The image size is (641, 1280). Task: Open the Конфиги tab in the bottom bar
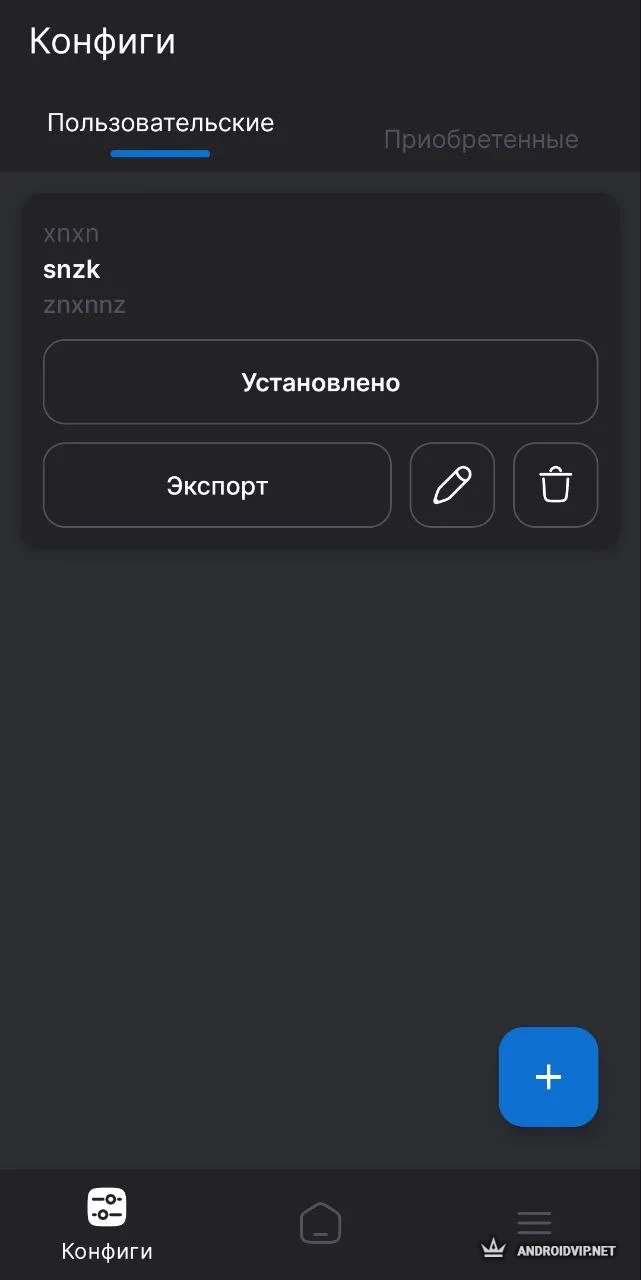[107, 1224]
